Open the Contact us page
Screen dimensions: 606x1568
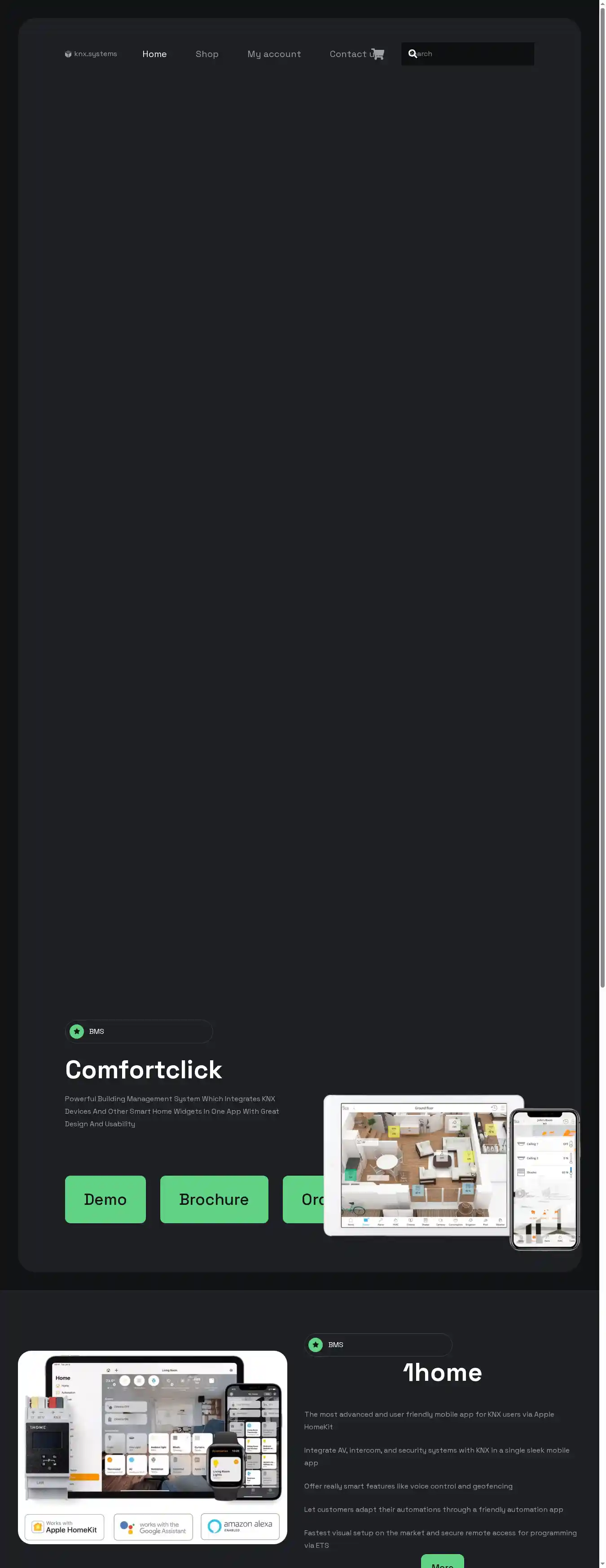pyautogui.click(x=348, y=54)
